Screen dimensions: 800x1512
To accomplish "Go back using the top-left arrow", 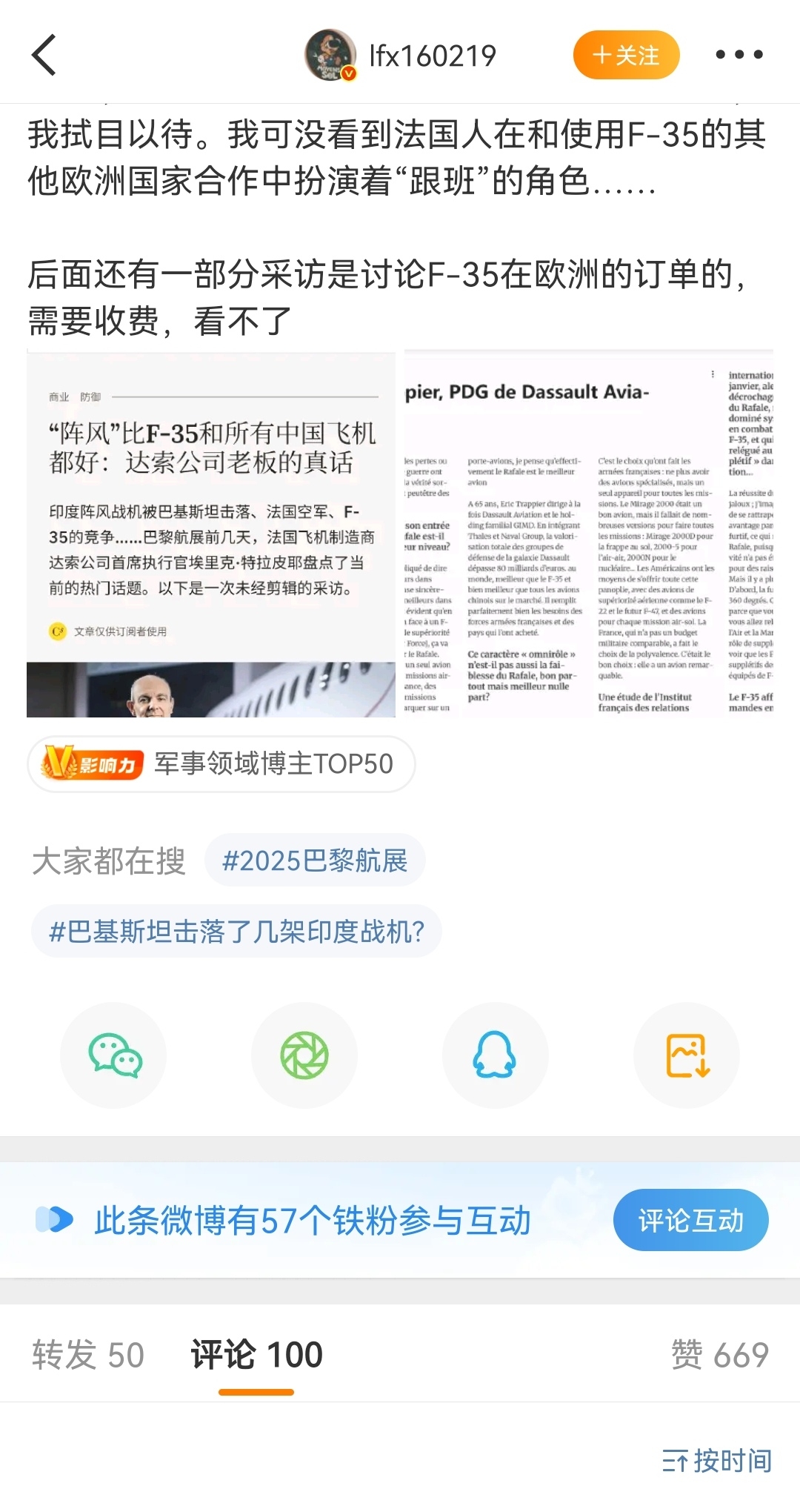I will 44,55.
